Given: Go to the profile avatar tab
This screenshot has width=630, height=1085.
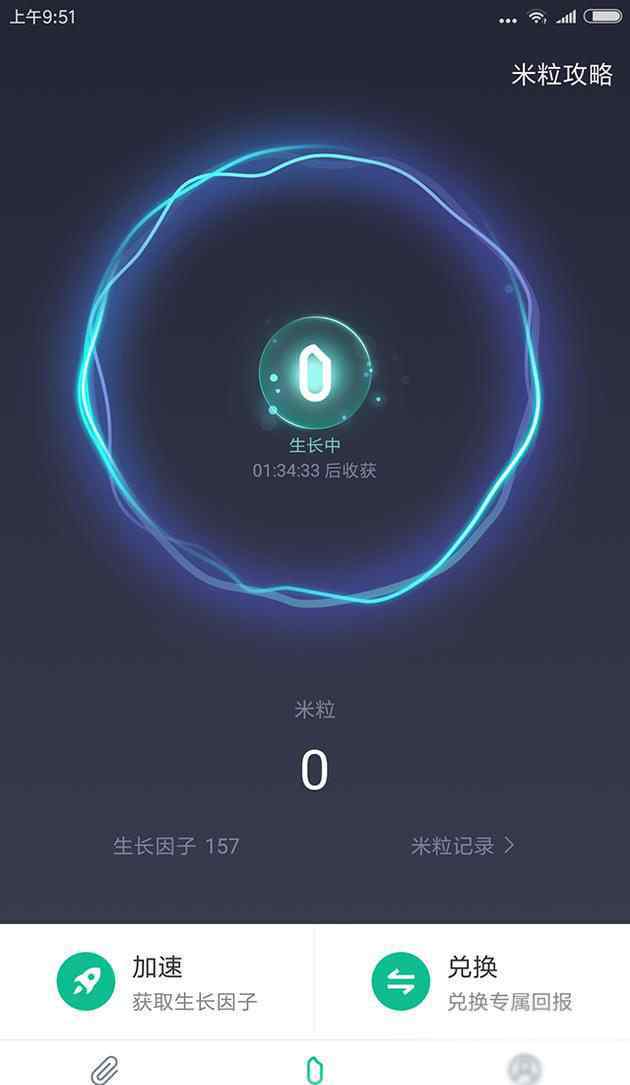Looking at the screenshot, I should coord(524,1068).
